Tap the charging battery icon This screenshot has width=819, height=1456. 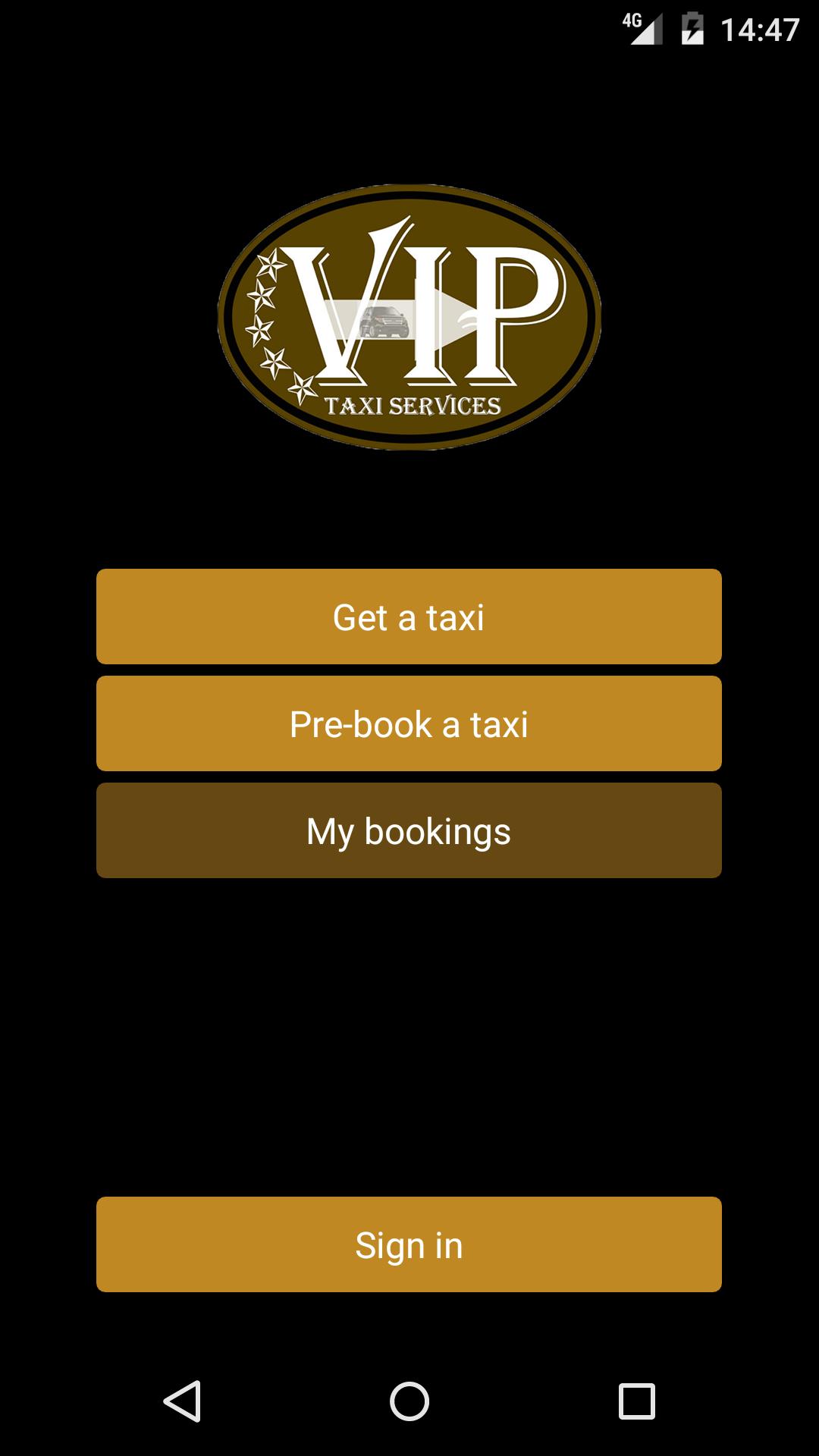(x=694, y=27)
